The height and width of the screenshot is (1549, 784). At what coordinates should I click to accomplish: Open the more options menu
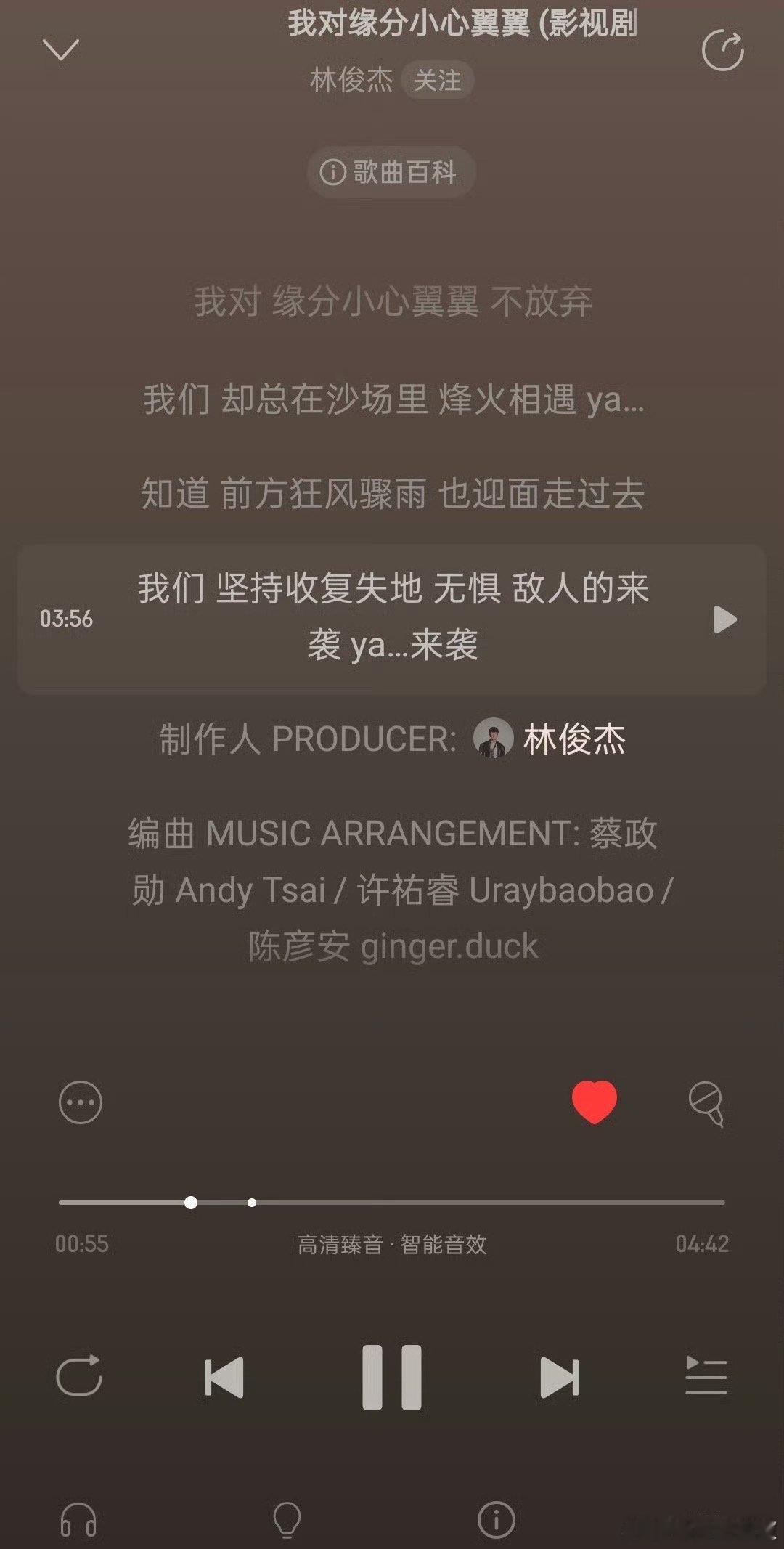[80, 1102]
